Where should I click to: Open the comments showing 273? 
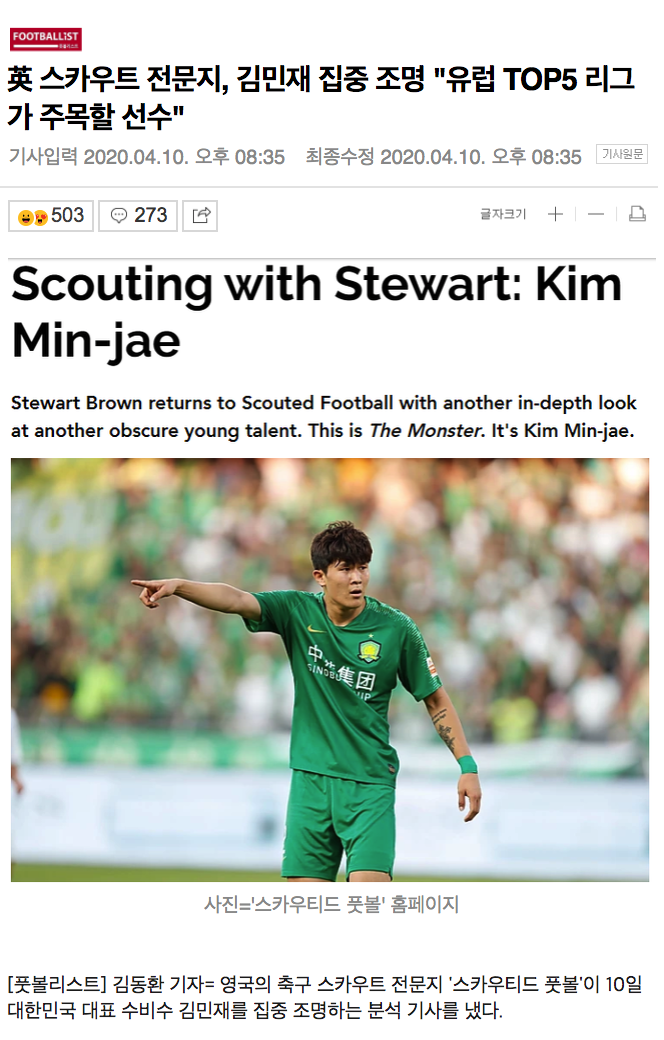coord(138,215)
